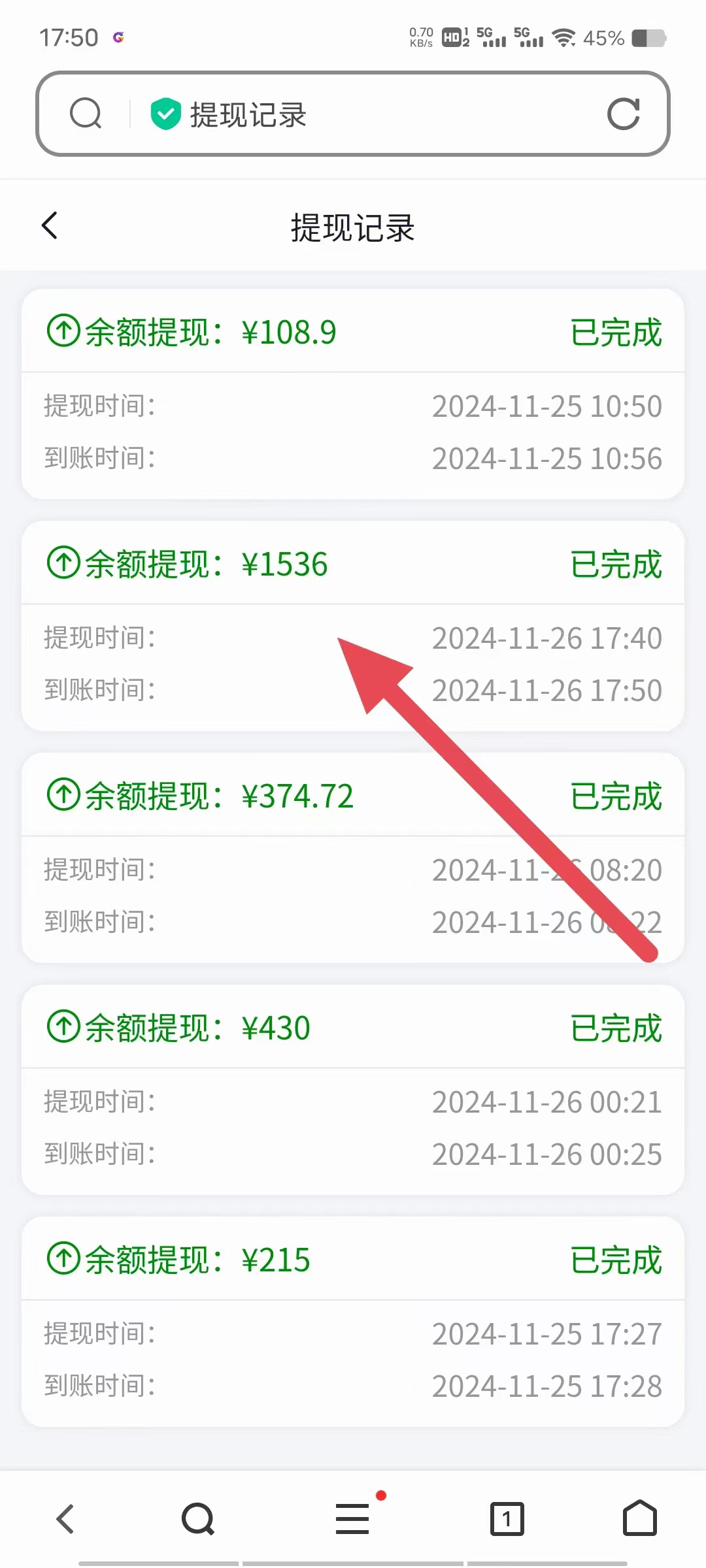
Task: Open the address bar showing 提现记录
Action: [353, 114]
